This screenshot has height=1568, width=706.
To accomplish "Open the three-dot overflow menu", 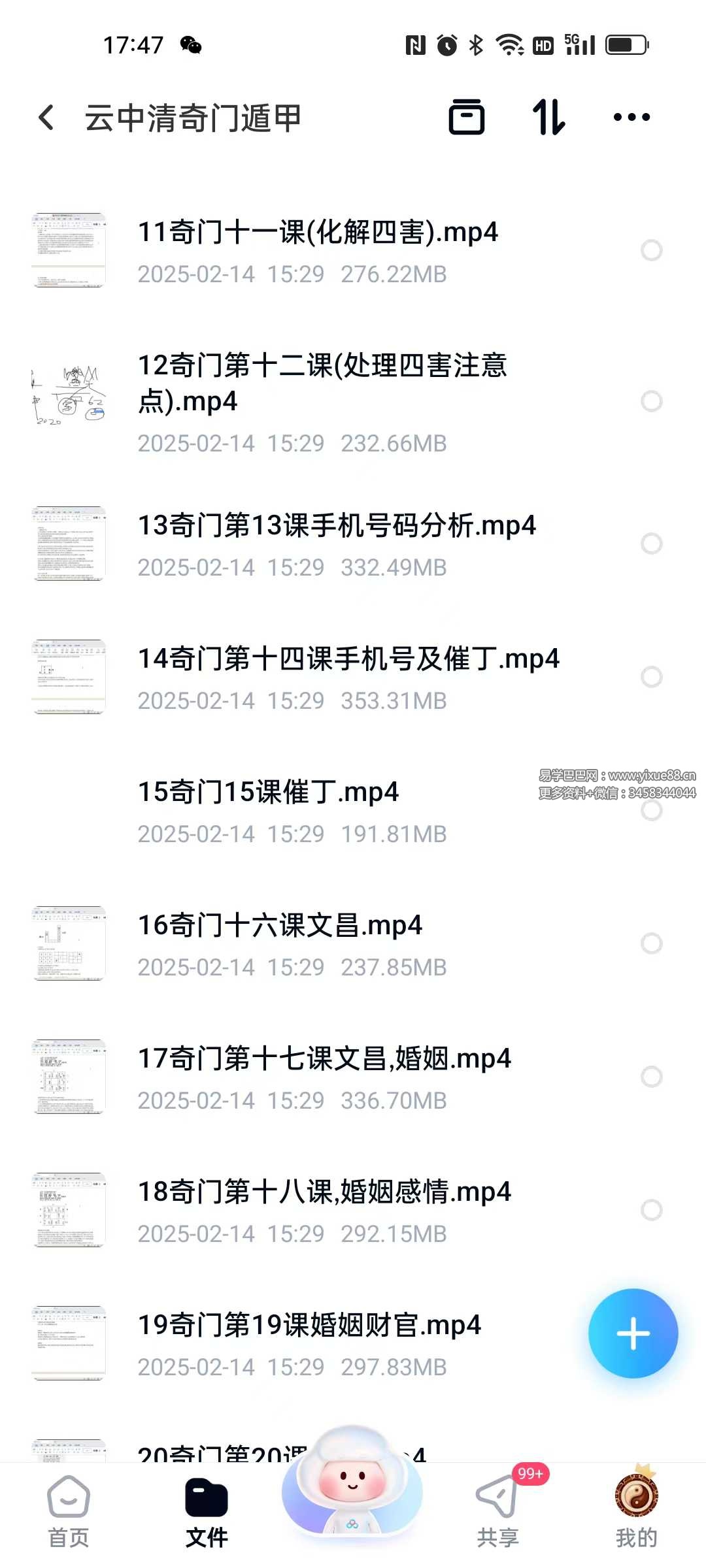I will coord(631,118).
